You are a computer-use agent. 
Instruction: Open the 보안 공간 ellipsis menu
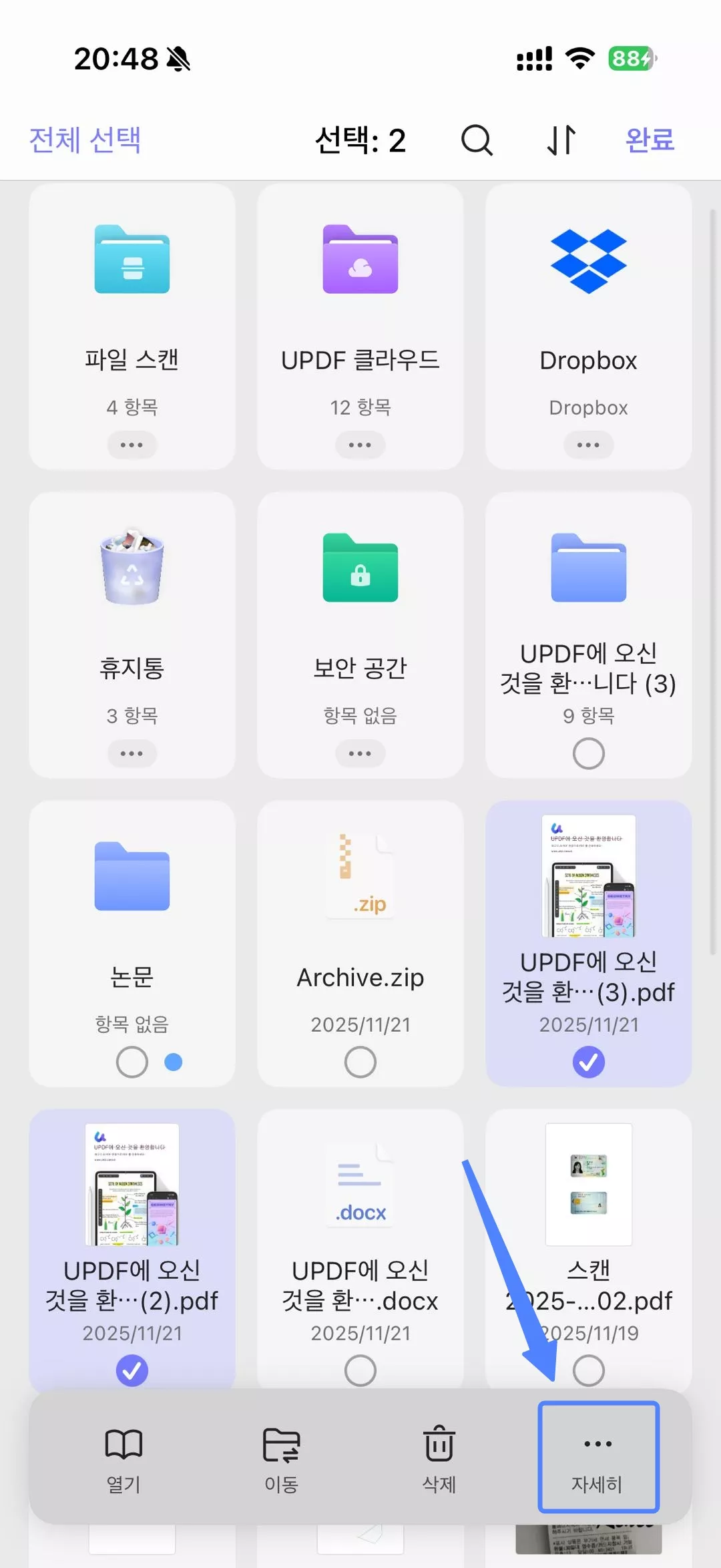click(360, 753)
